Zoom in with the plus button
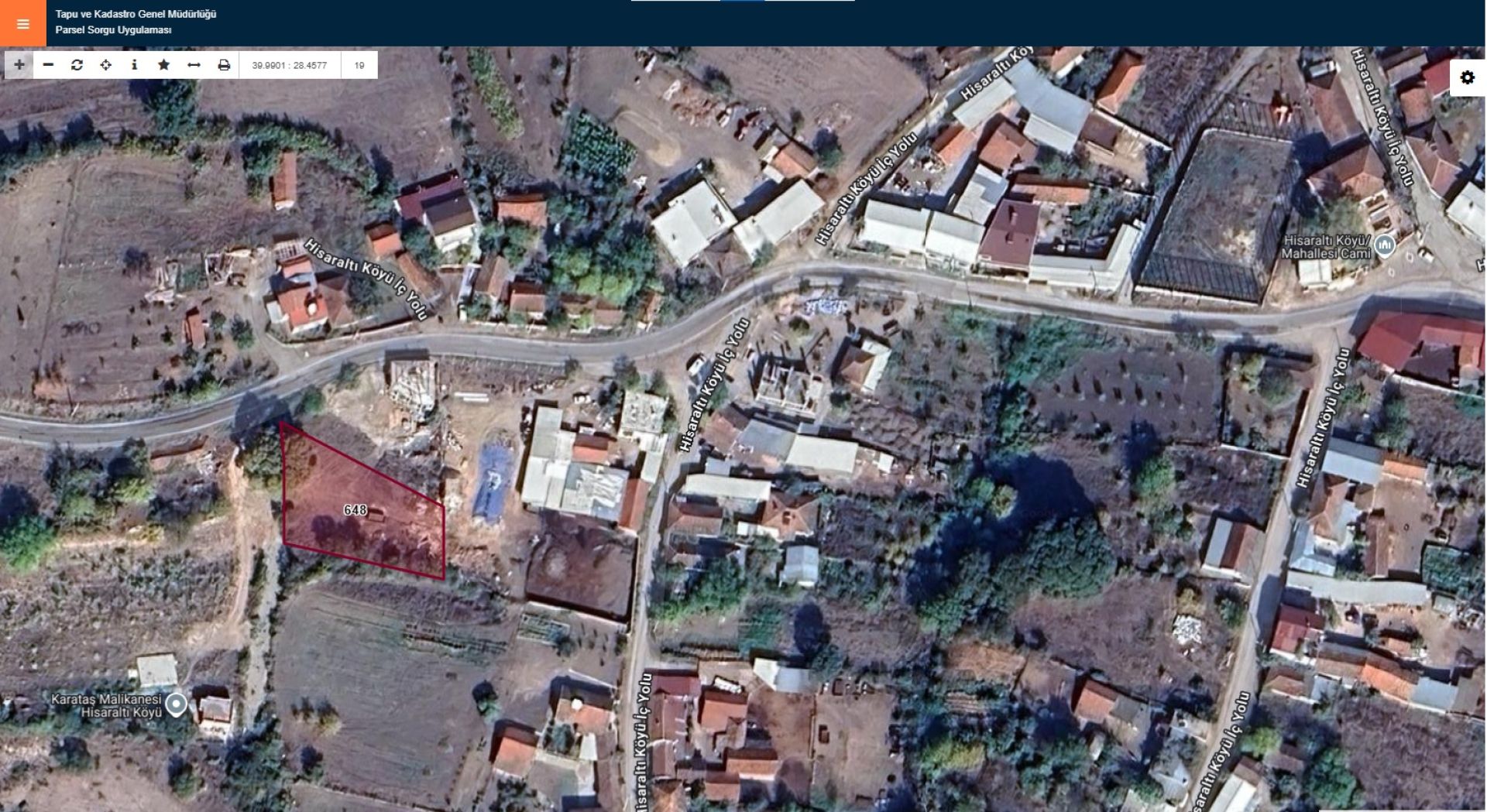This screenshot has width=1487, height=812. [x=19, y=65]
